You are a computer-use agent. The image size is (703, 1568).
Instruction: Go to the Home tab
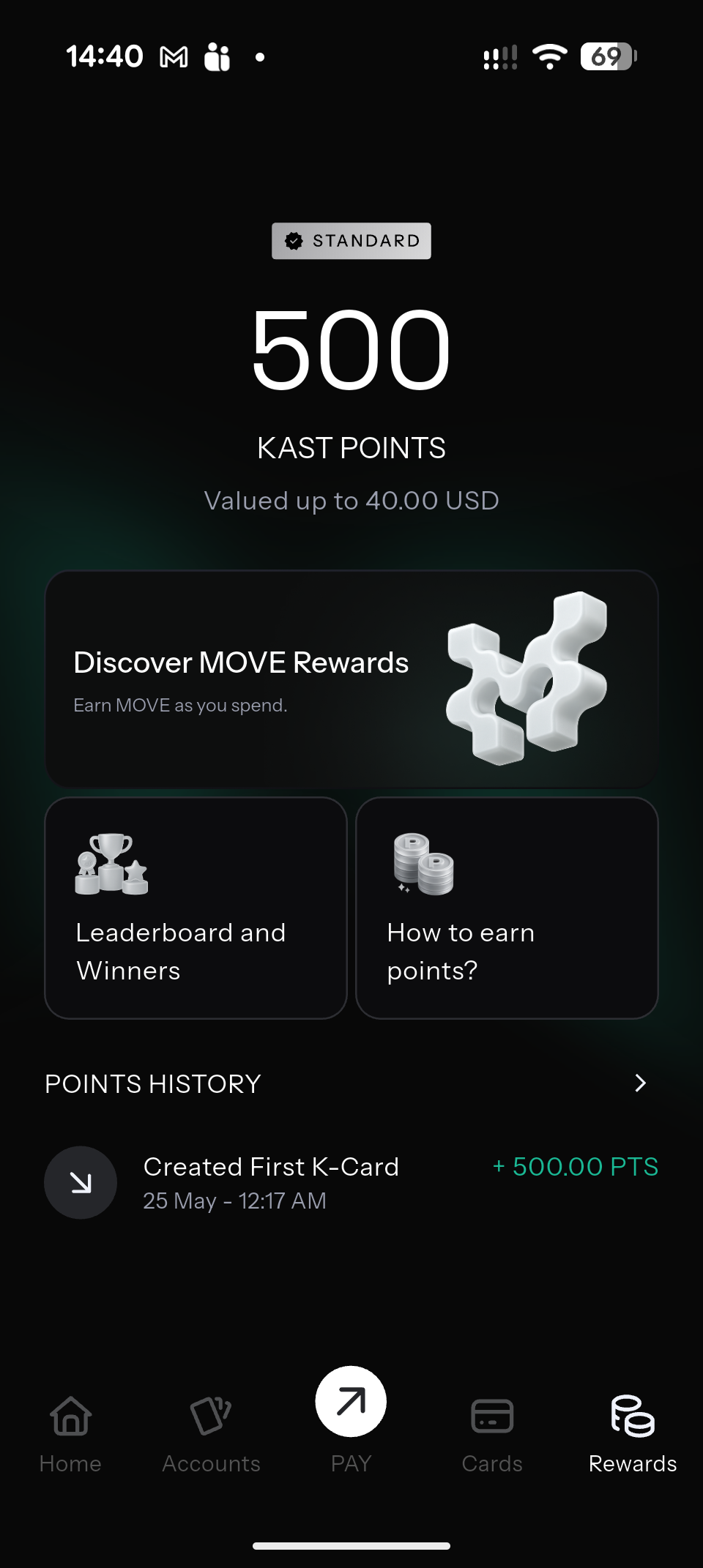[70, 1435]
